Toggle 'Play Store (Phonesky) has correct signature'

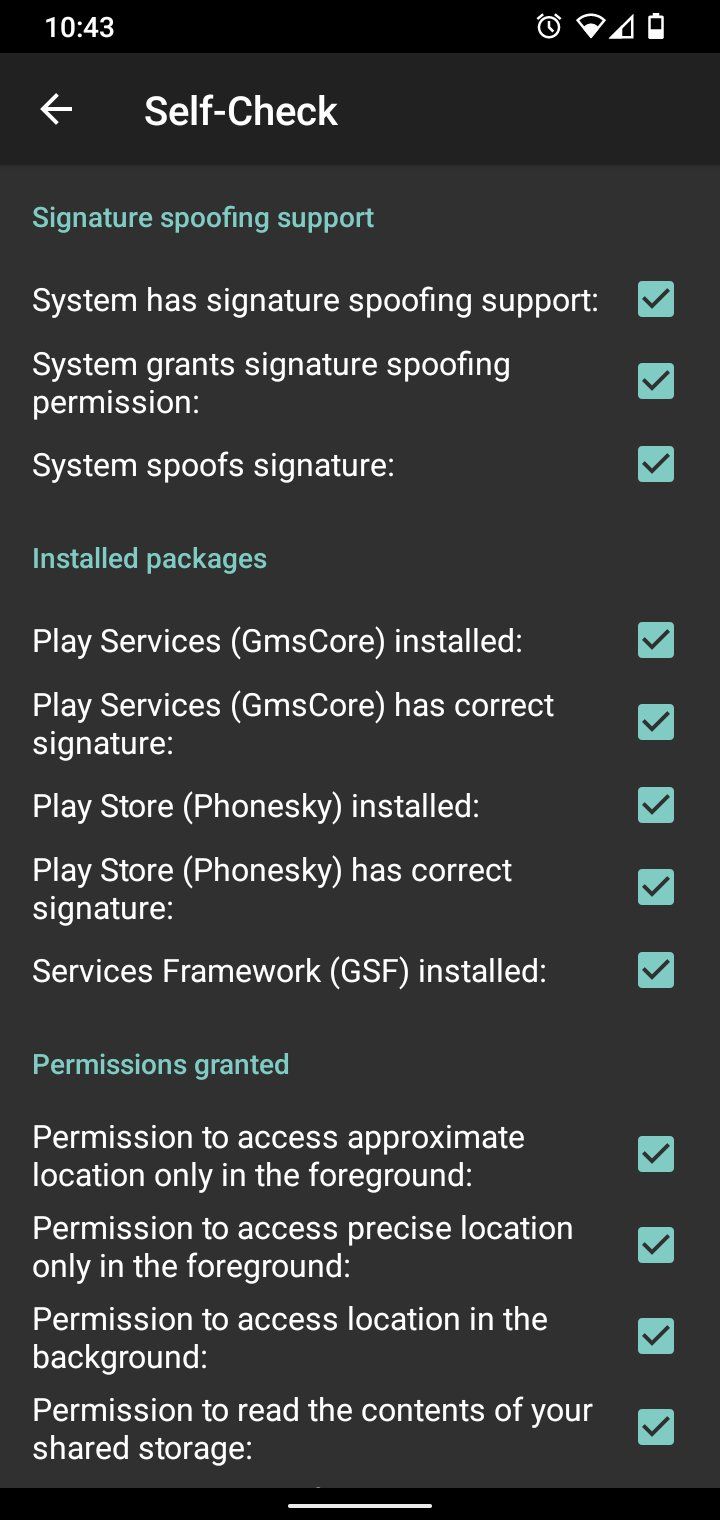[655, 887]
